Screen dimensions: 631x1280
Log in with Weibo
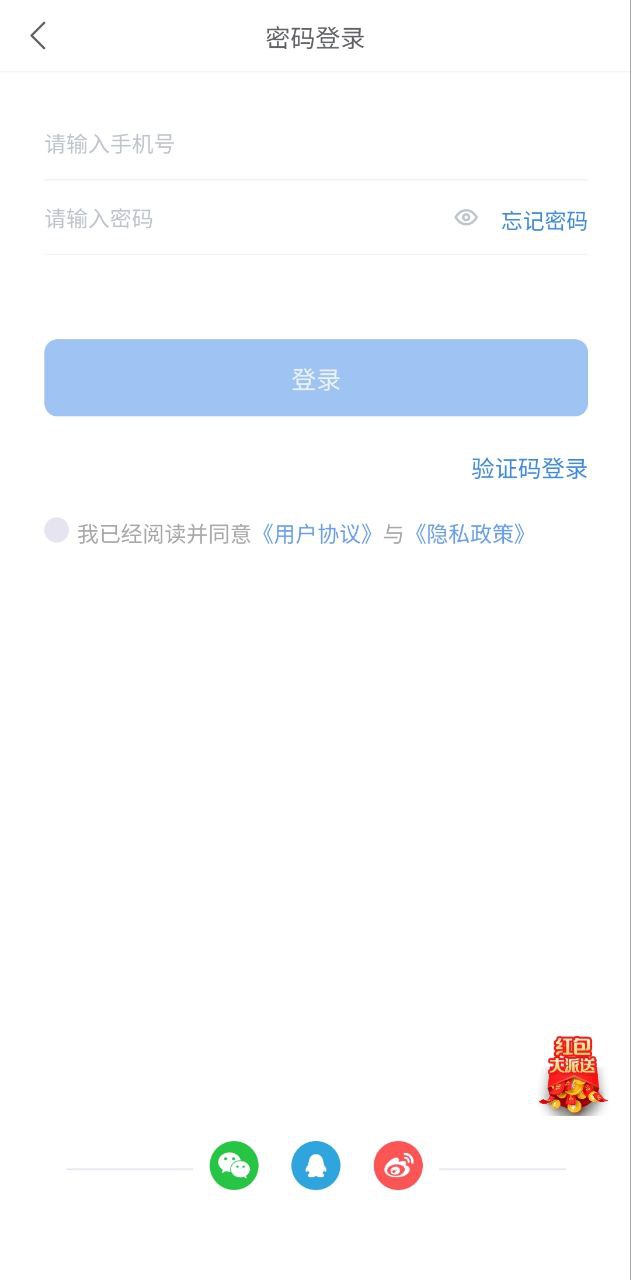398,1166
